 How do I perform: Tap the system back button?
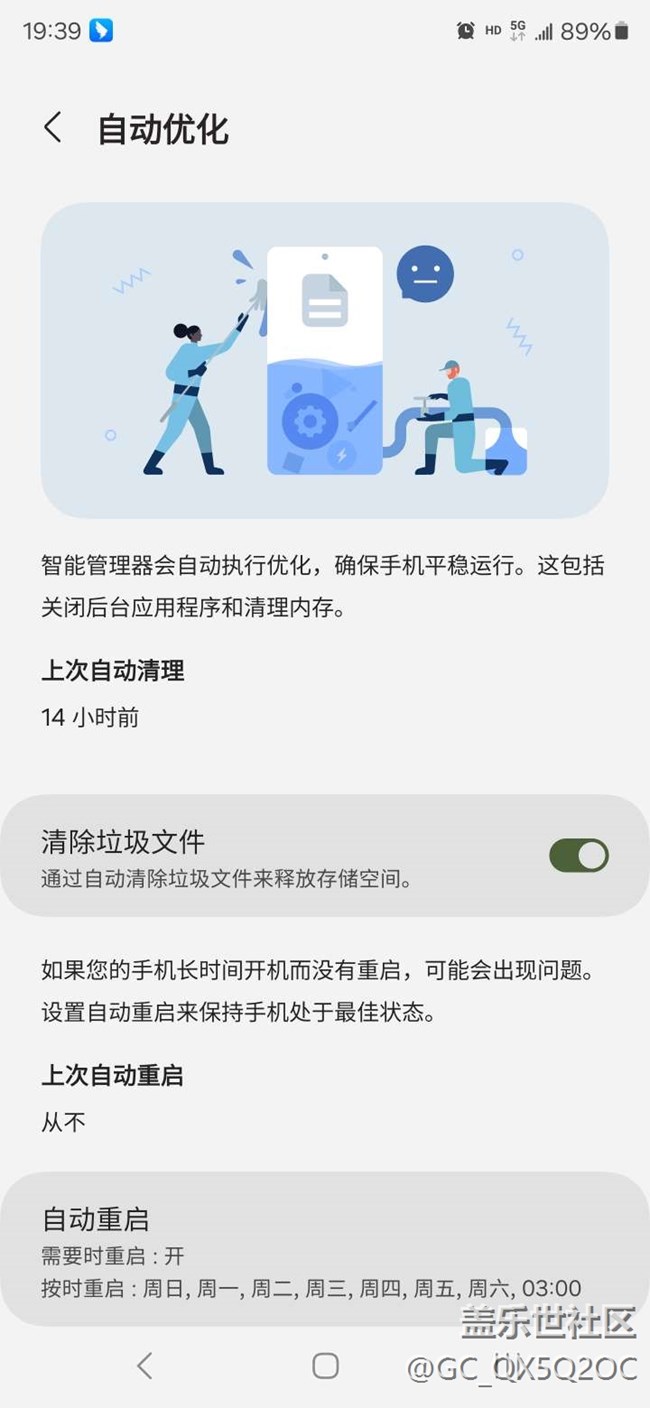tap(145, 1366)
